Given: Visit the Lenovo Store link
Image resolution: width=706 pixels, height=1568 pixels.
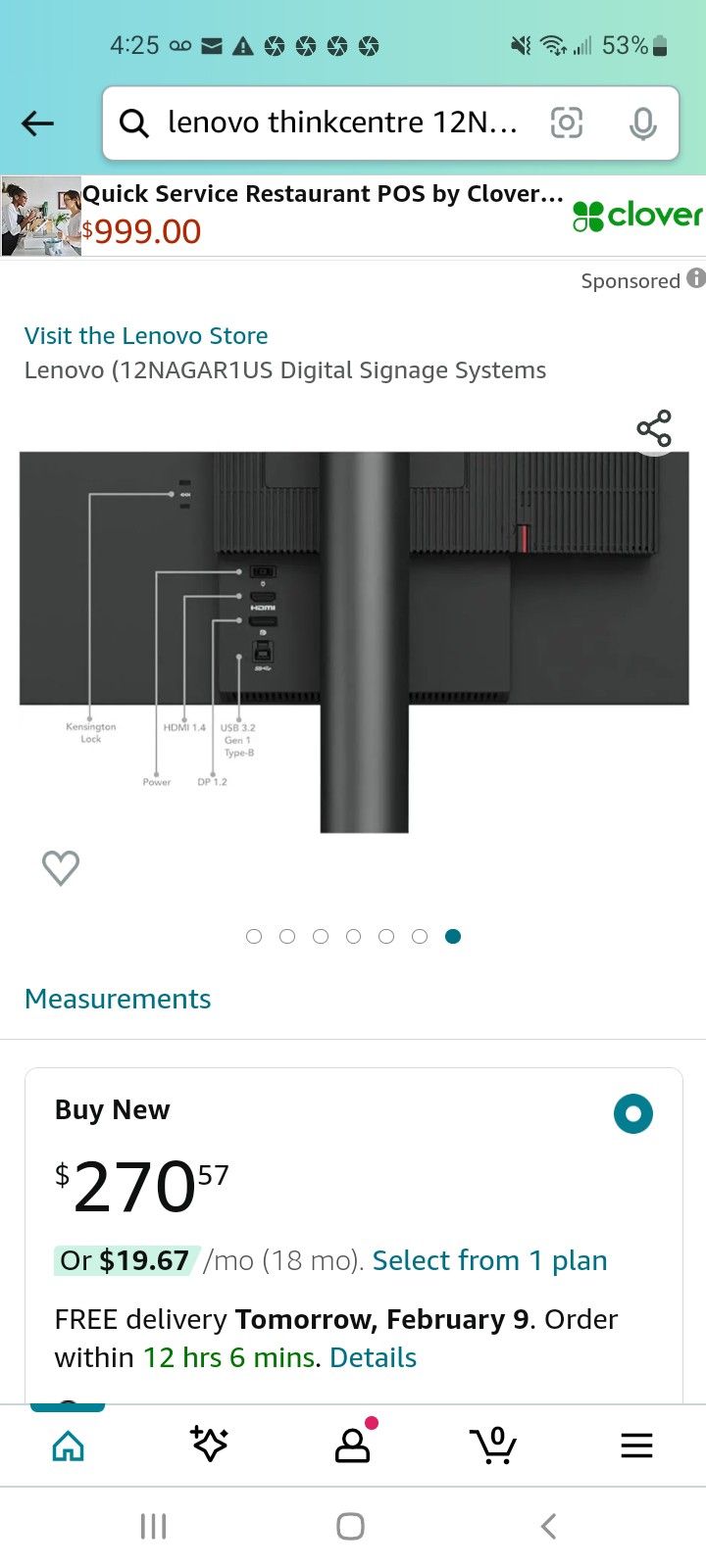Looking at the screenshot, I should tap(146, 336).
